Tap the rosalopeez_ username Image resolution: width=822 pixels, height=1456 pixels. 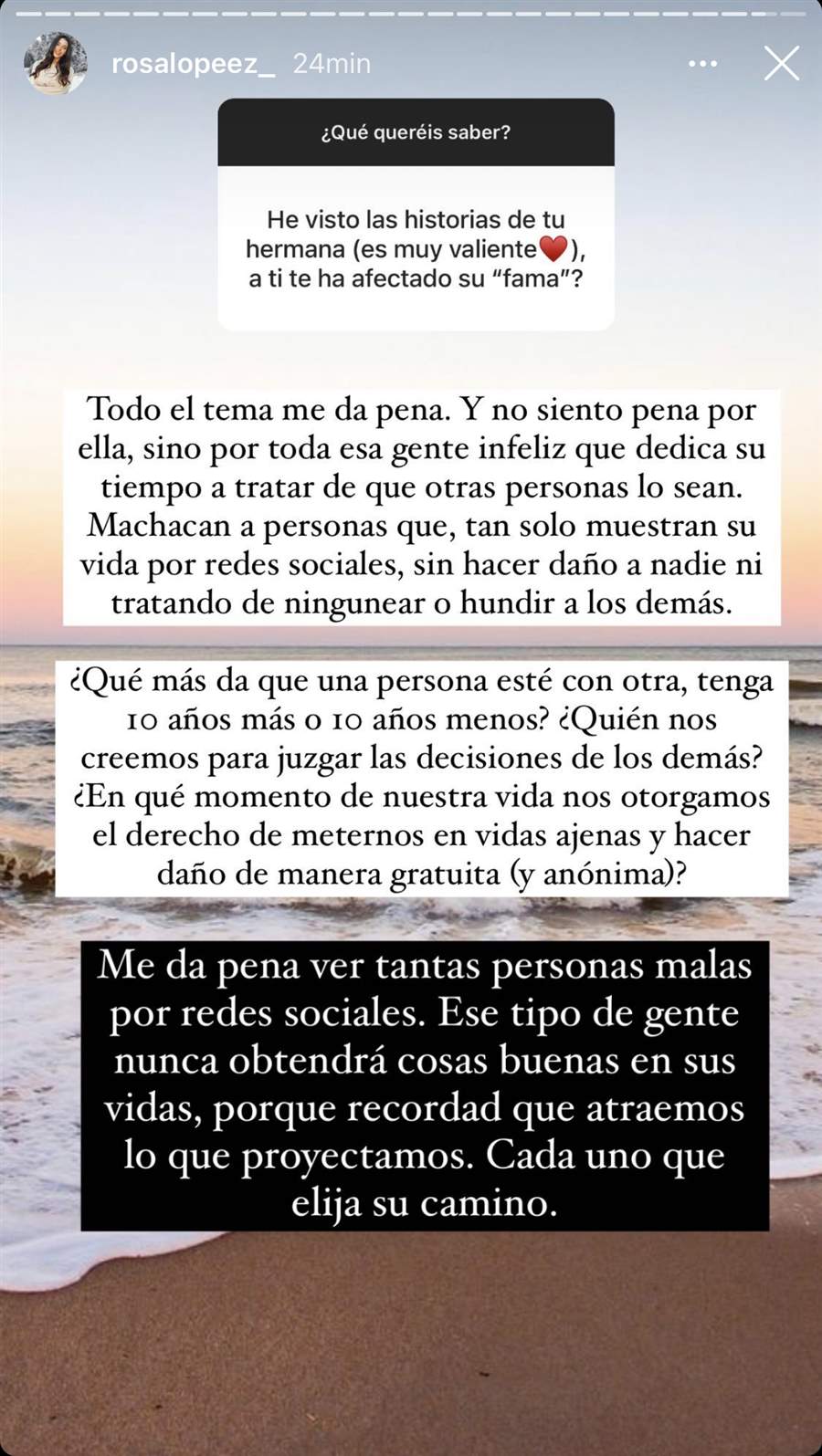click(x=193, y=64)
